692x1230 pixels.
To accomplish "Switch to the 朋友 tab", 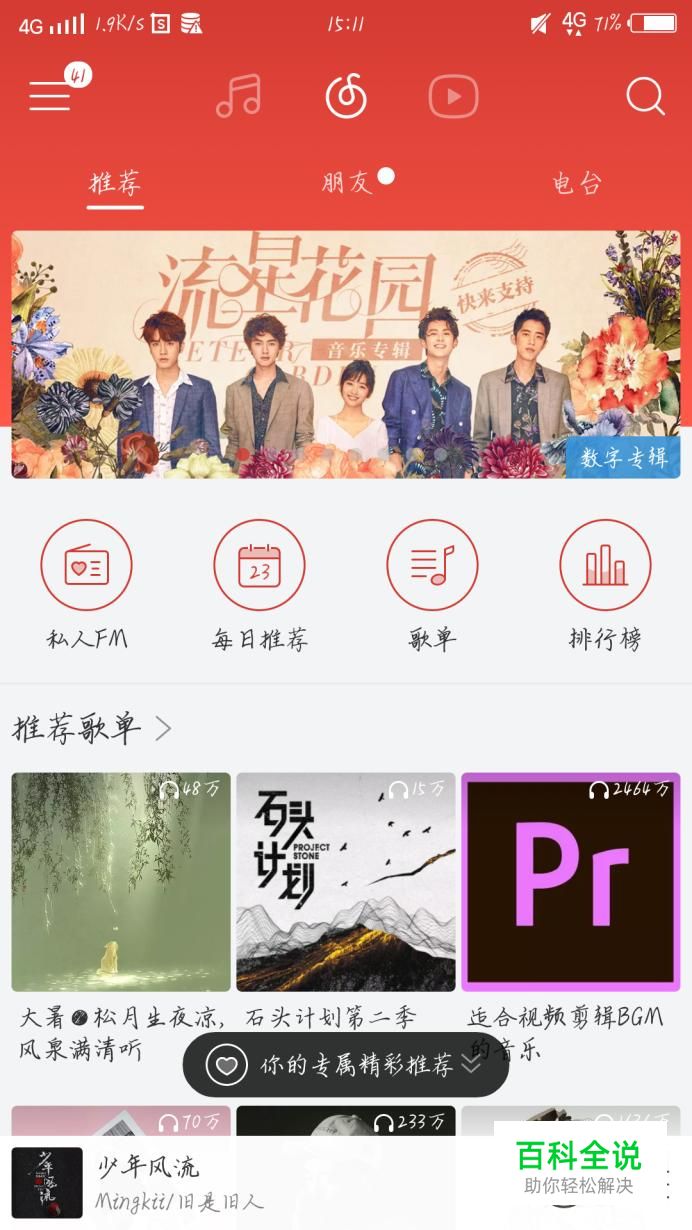I will pos(347,183).
